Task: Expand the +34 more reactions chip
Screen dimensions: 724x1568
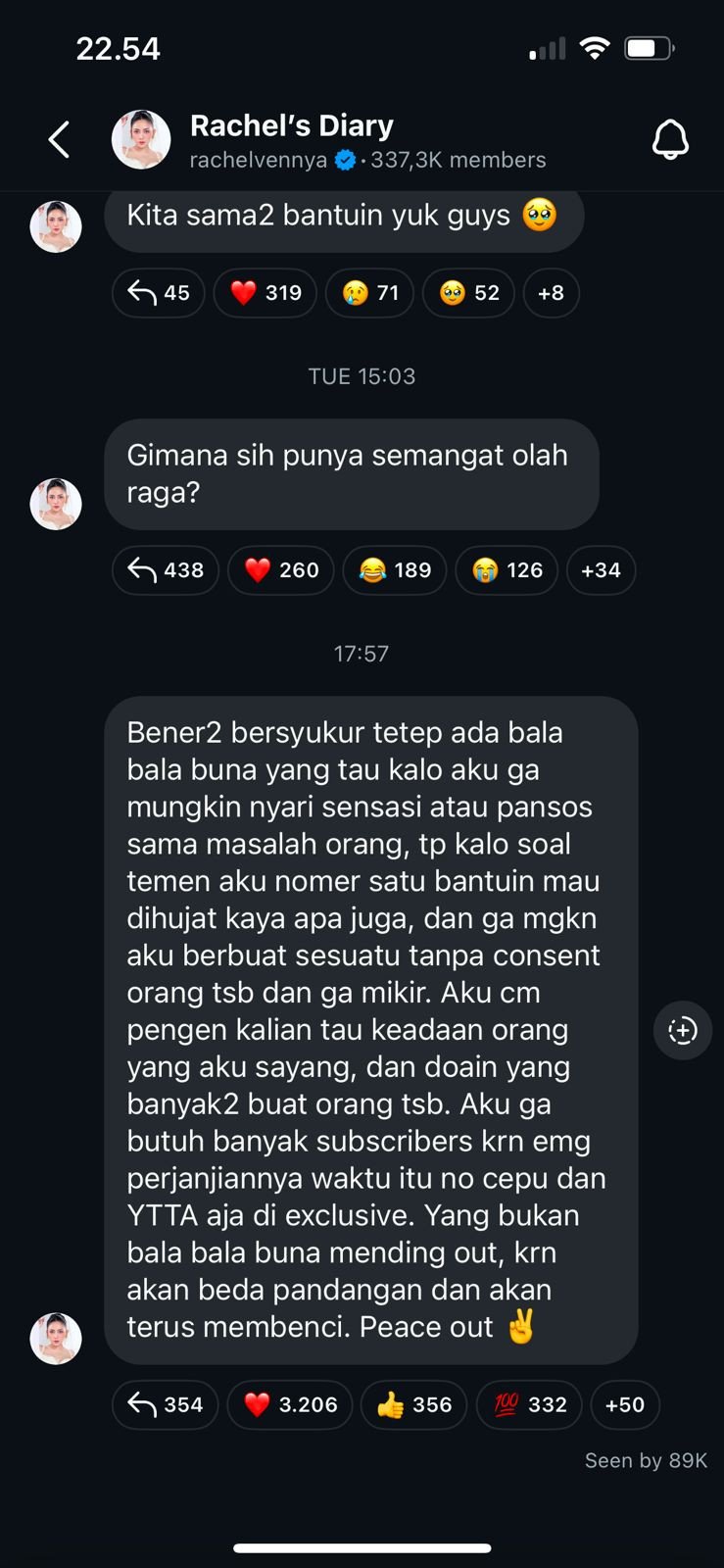Action: point(601,570)
